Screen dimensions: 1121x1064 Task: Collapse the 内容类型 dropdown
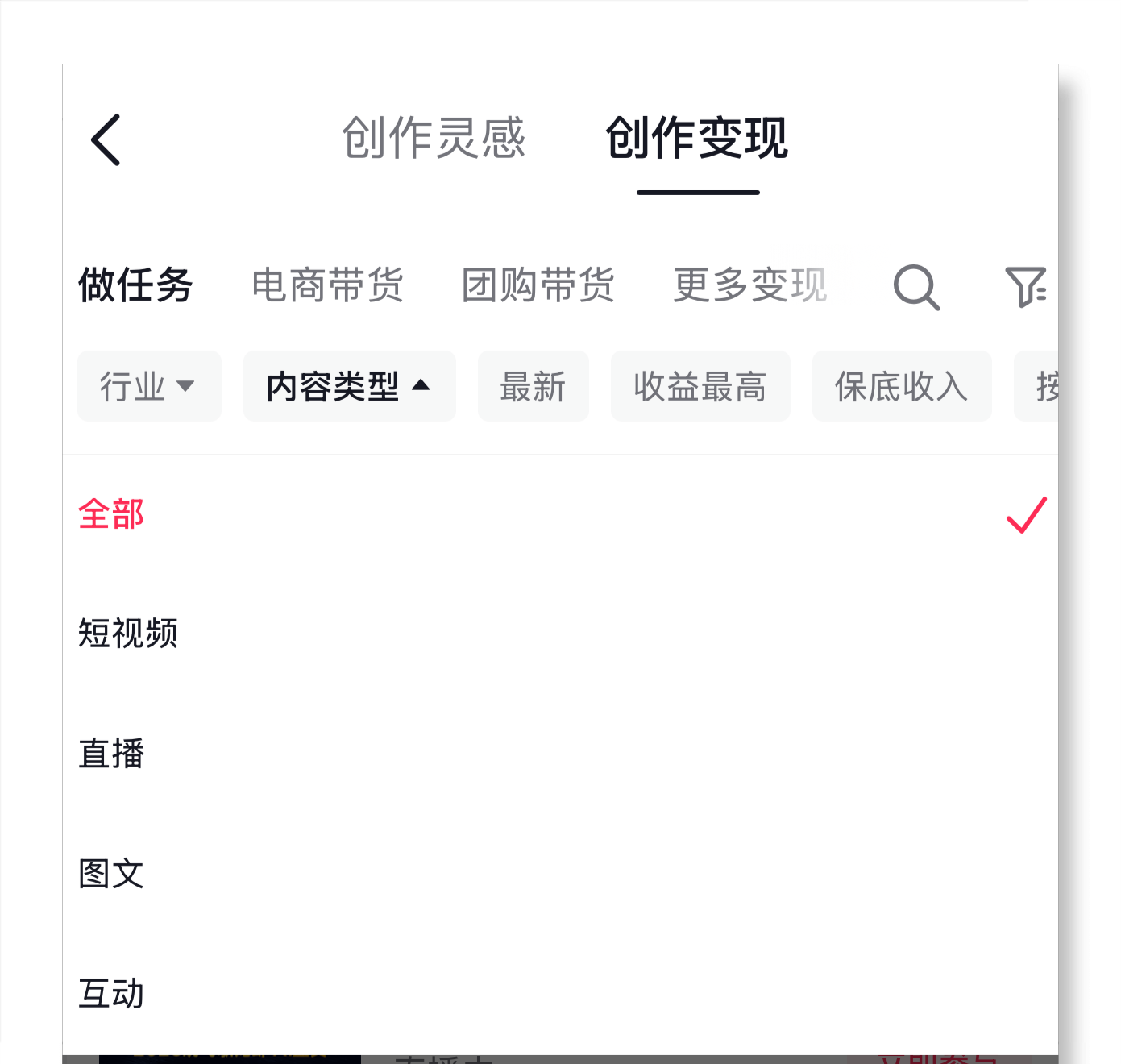pos(349,386)
